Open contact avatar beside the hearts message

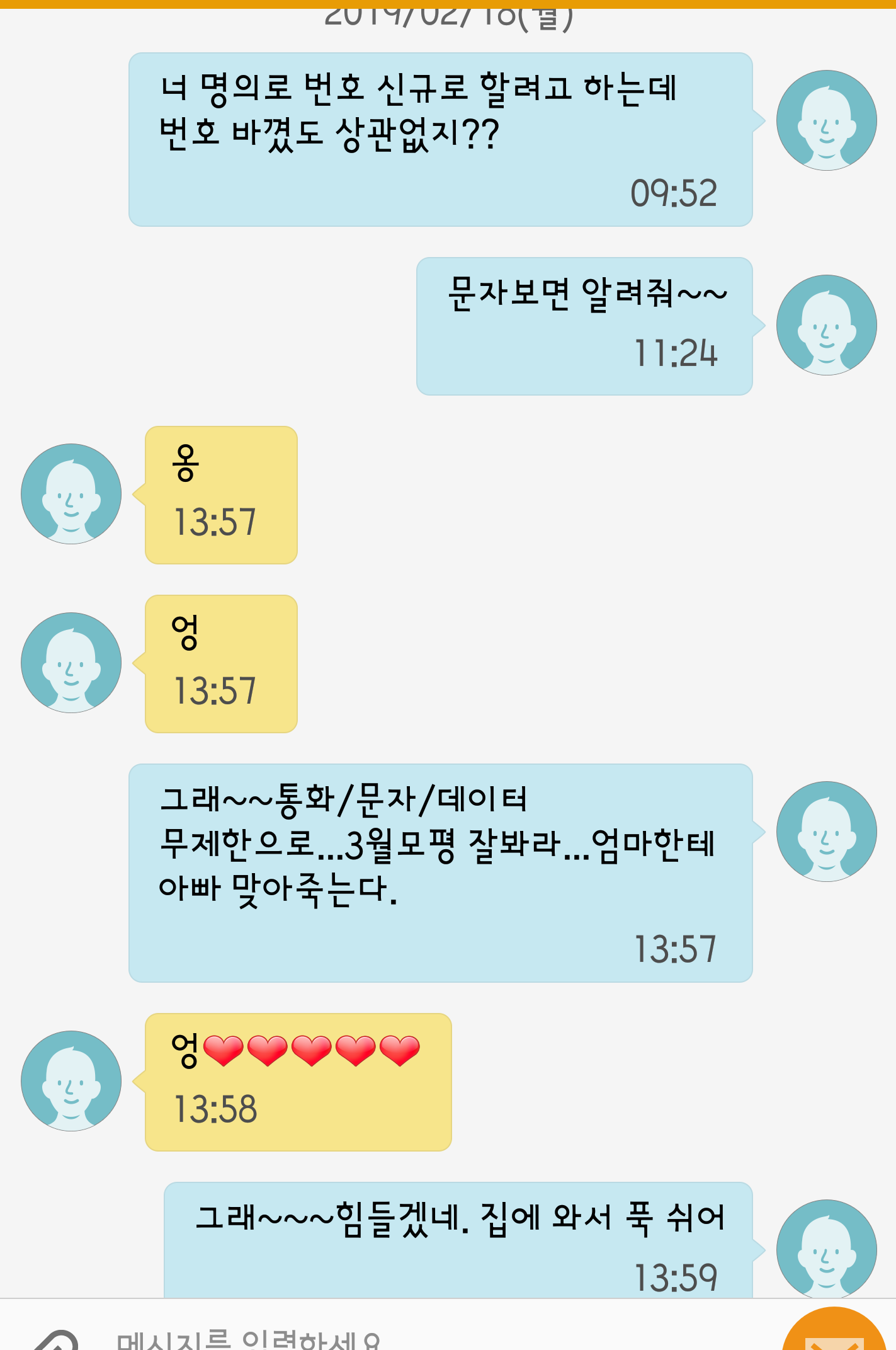tap(71, 1081)
